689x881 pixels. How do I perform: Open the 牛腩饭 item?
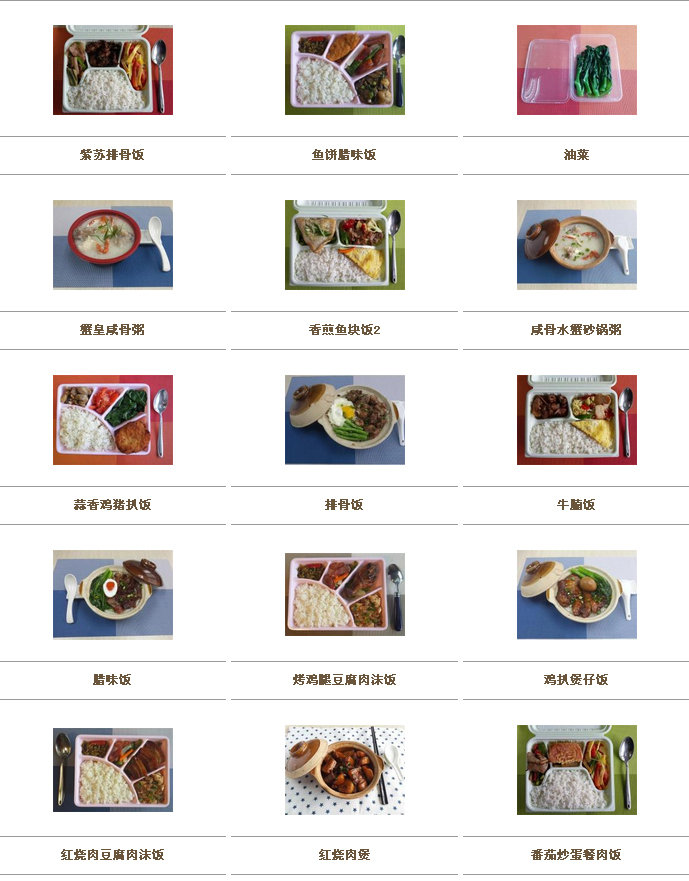click(577, 420)
